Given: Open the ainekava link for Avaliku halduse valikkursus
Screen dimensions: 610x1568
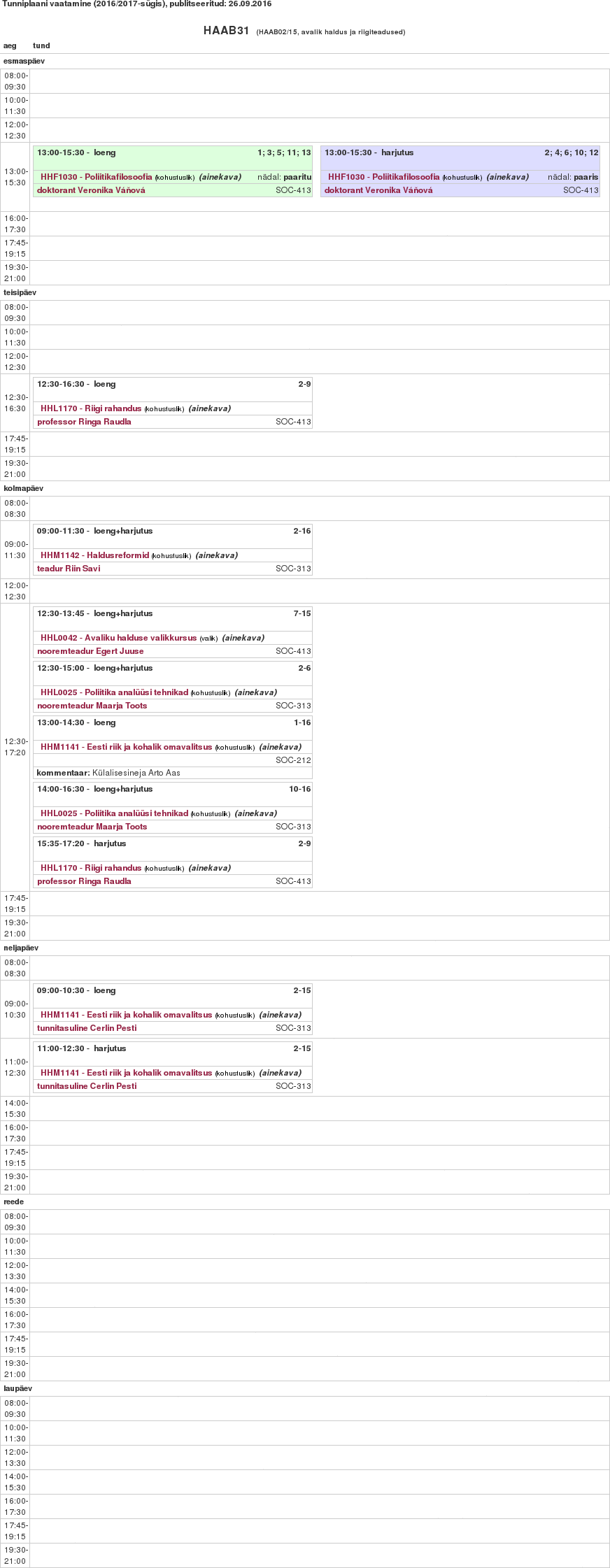Looking at the screenshot, I should [243, 638].
